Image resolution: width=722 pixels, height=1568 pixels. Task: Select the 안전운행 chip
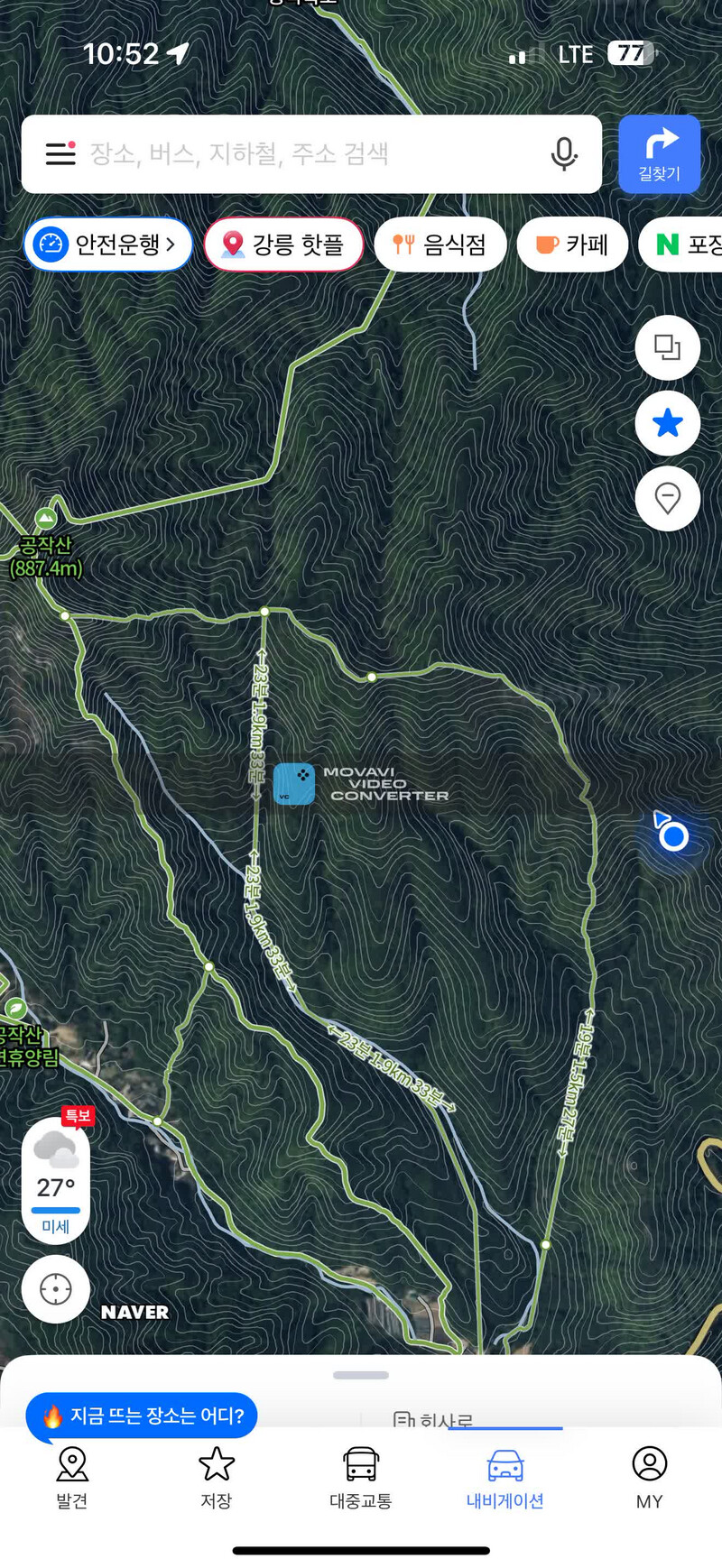pyautogui.click(x=108, y=244)
